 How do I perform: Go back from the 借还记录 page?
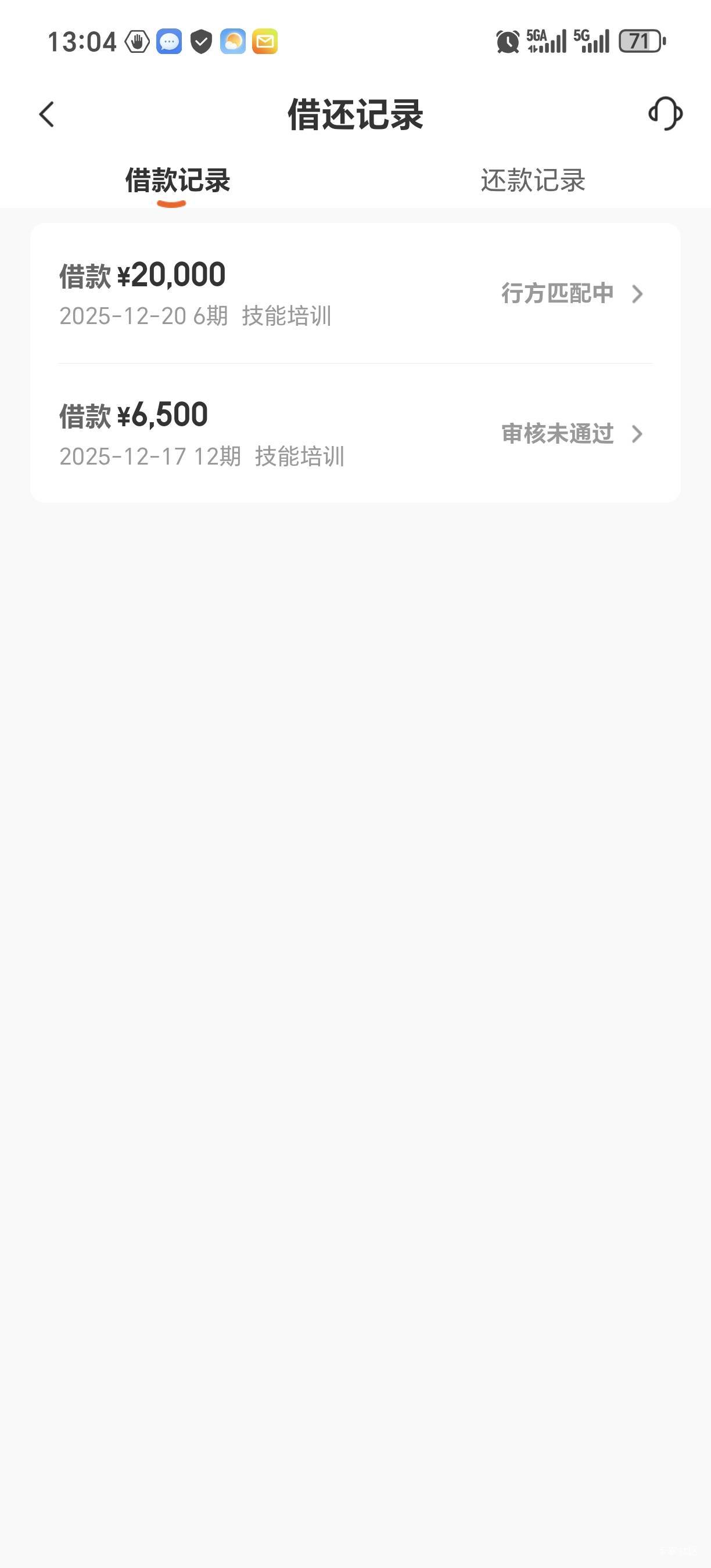[47, 114]
